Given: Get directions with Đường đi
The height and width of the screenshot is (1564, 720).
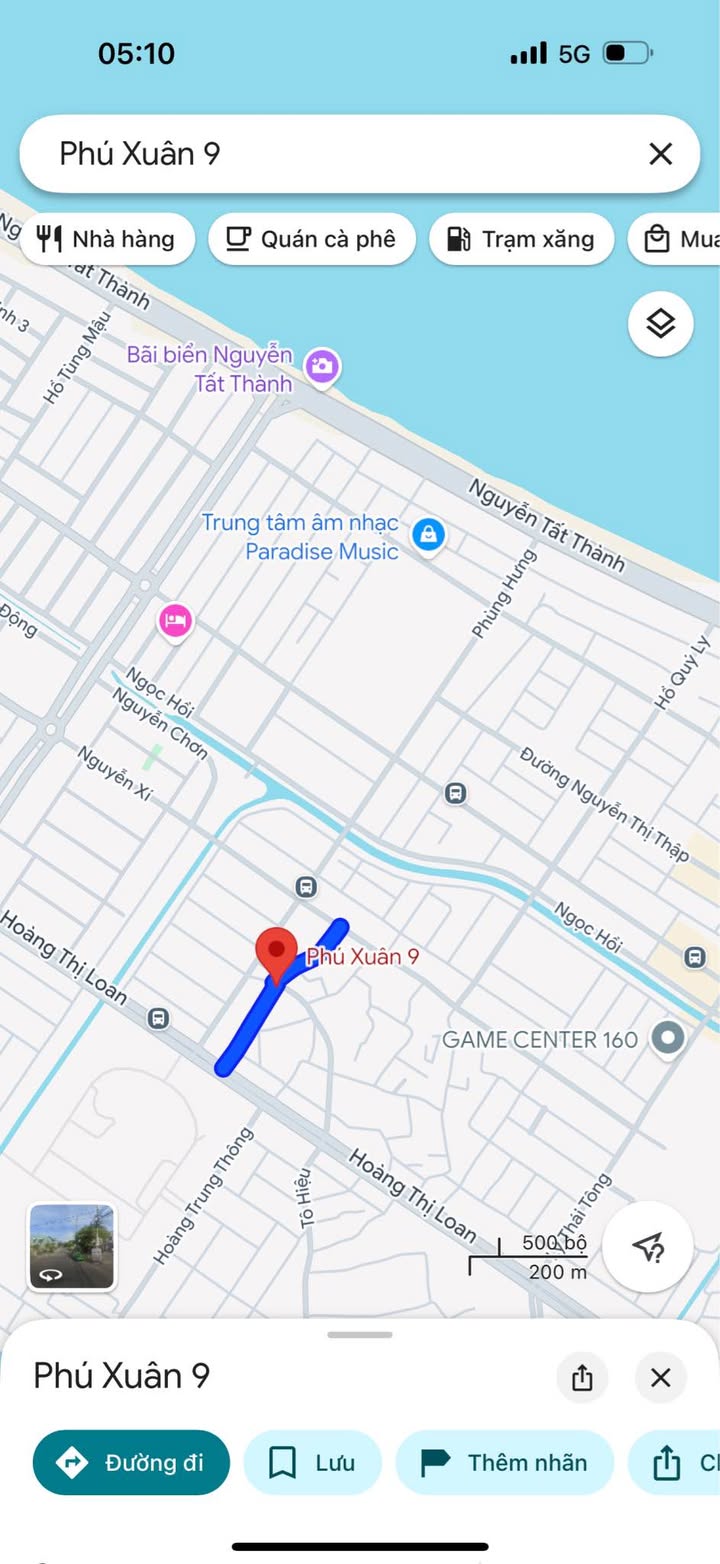Looking at the screenshot, I should point(131,1462).
